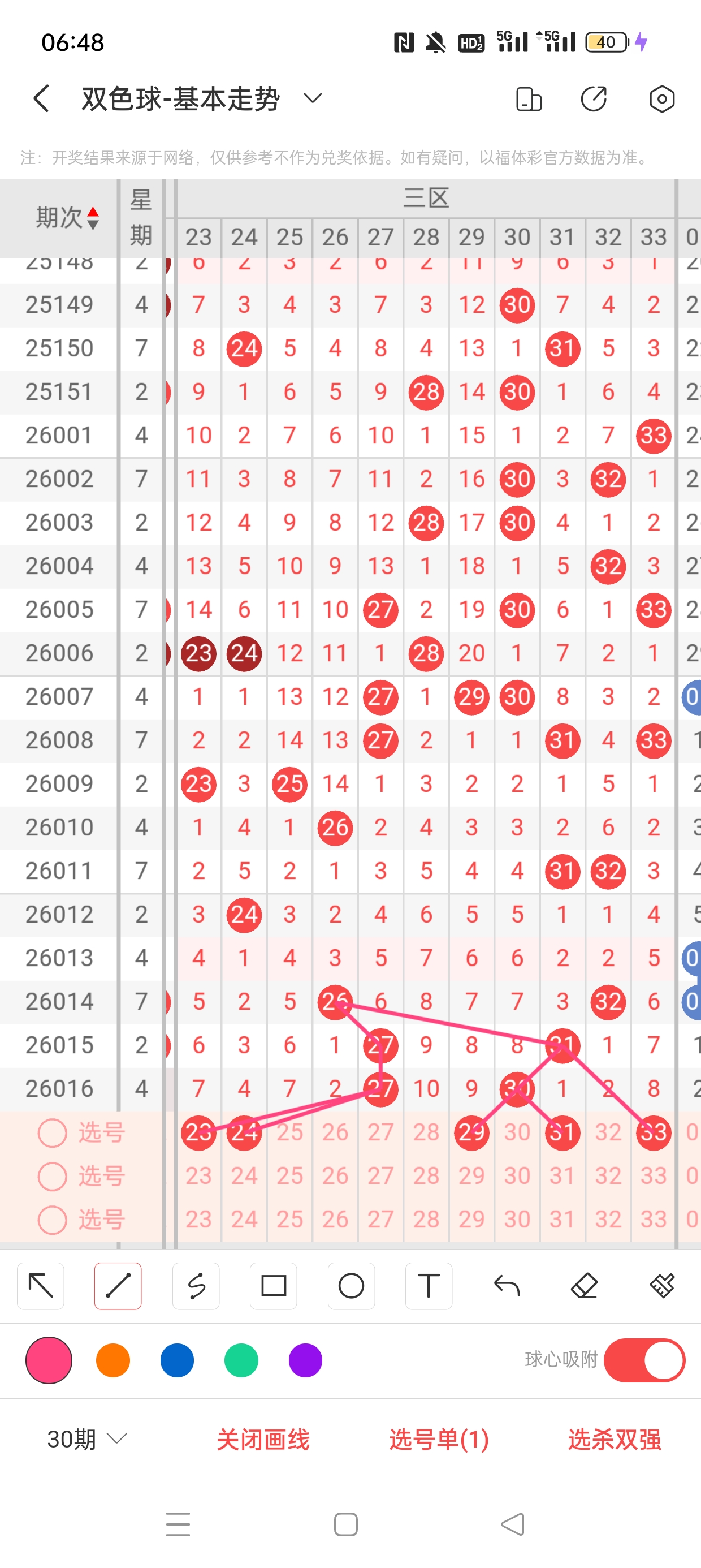The image size is (701, 1568).
Task: Pick the blue line color
Action: [177, 1360]
